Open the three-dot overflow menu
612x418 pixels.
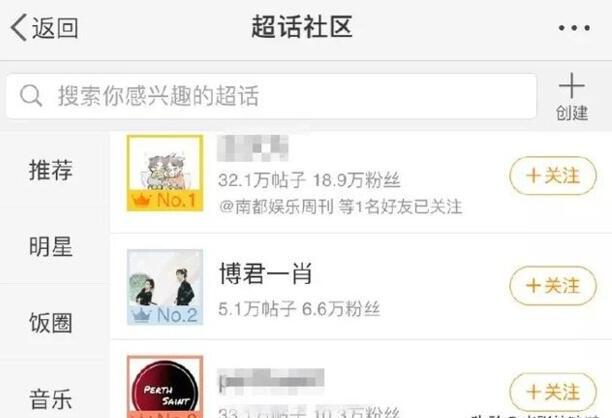[x=573, y=28]
